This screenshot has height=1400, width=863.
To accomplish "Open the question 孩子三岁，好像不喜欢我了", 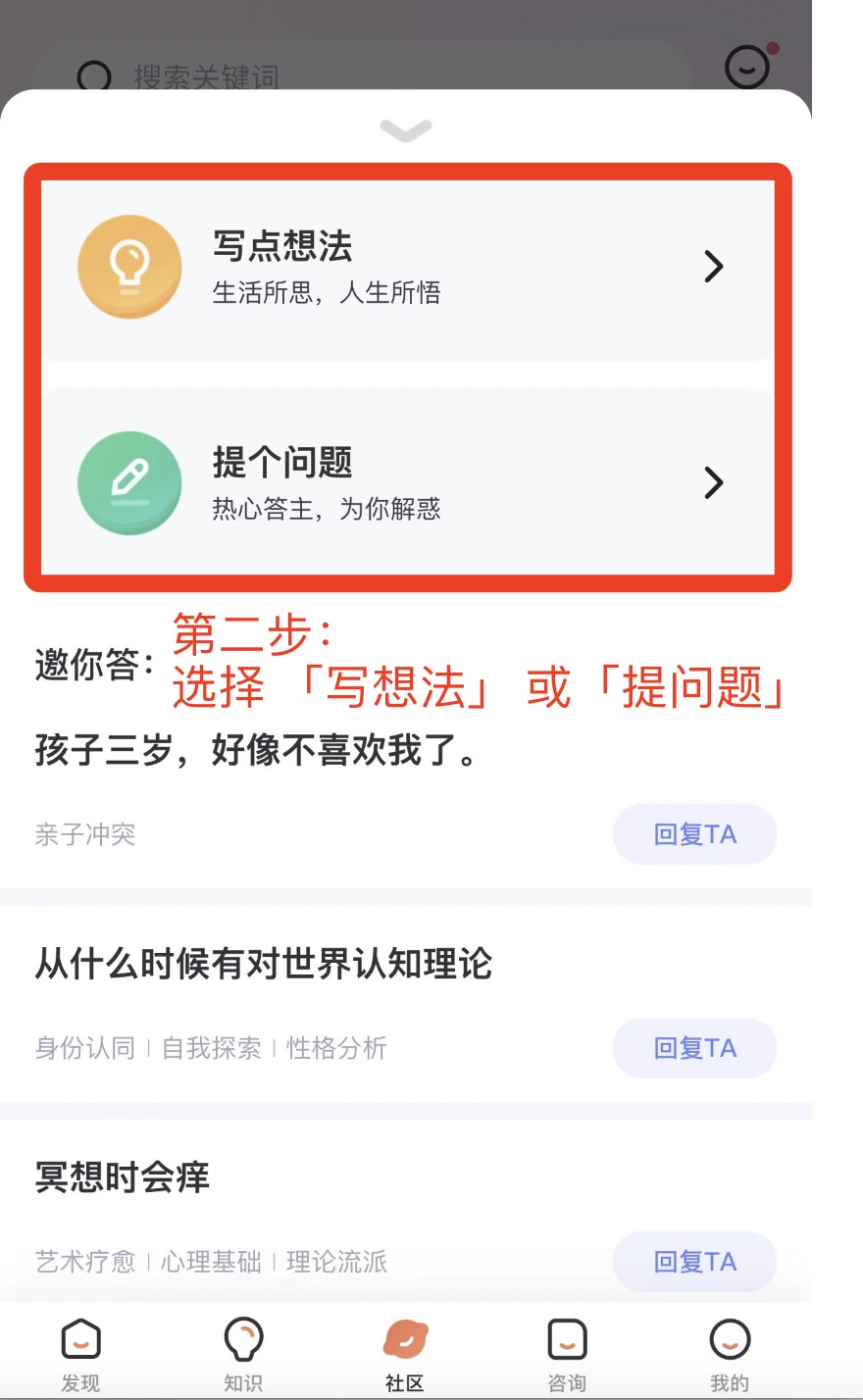I will click(257, 750).
